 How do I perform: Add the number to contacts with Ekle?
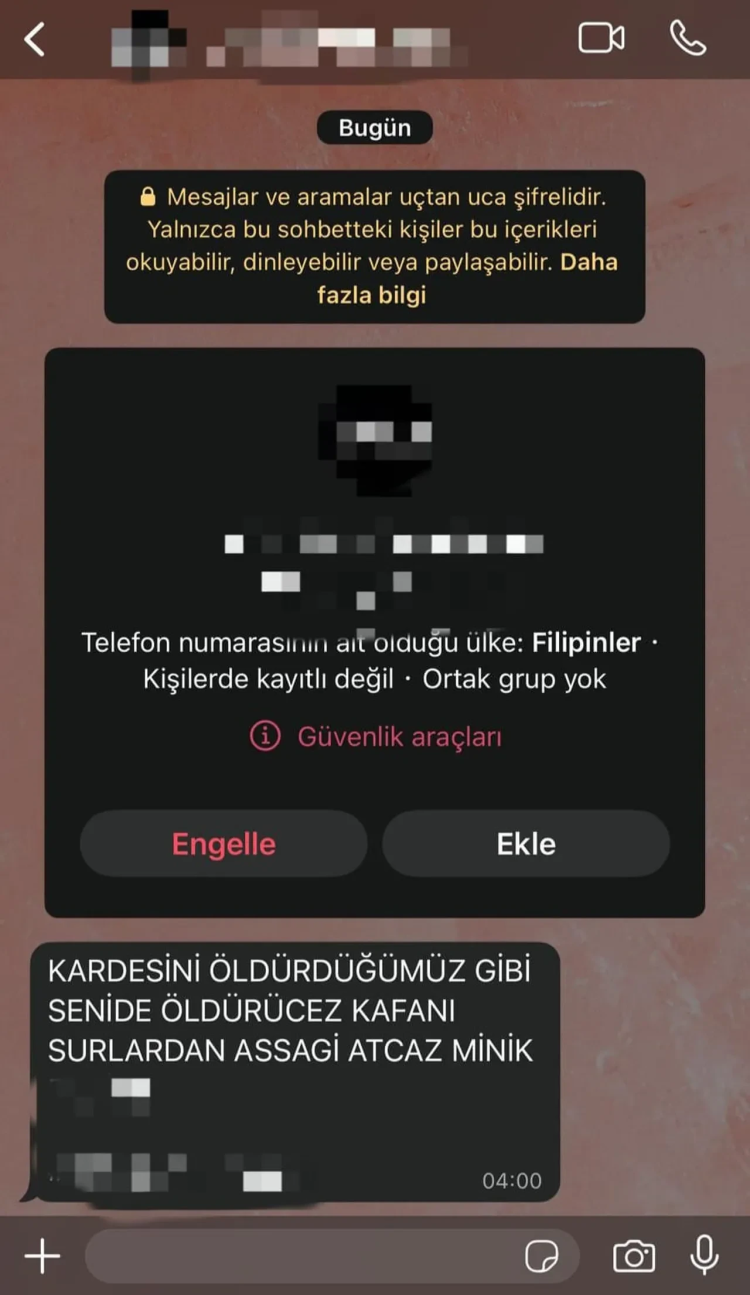click(526, 844)
